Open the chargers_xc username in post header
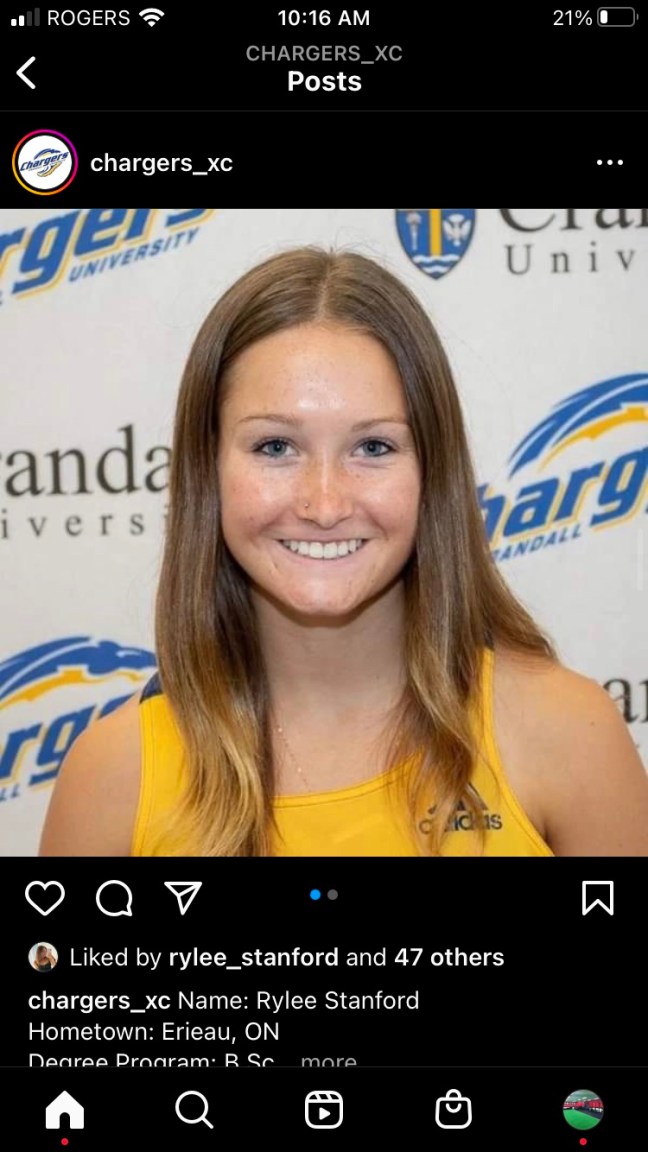The width and height of the screenshot is (648, 1152). (x=161, y=163)
